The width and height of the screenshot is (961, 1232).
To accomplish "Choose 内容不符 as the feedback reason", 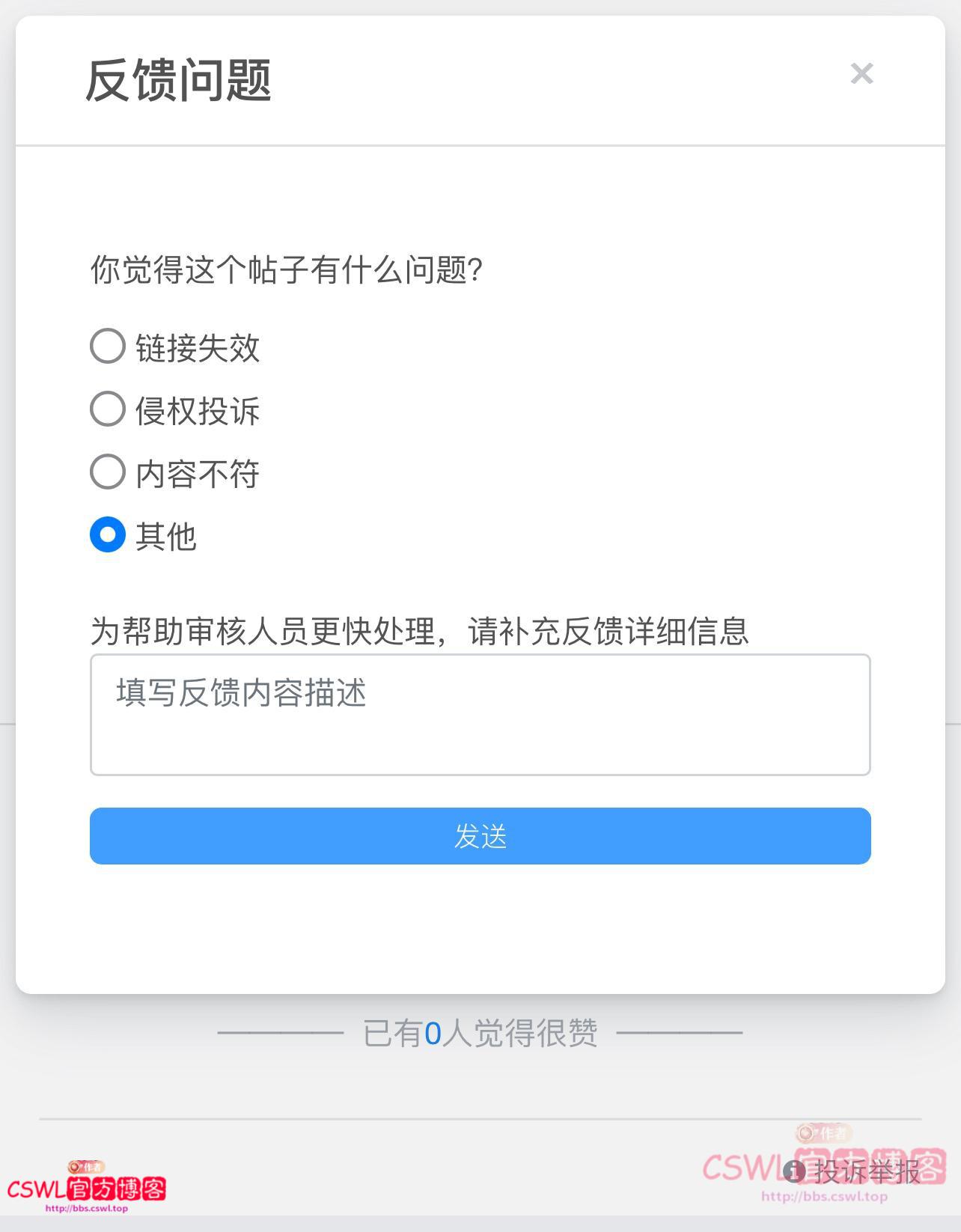I will pos(107,472).
